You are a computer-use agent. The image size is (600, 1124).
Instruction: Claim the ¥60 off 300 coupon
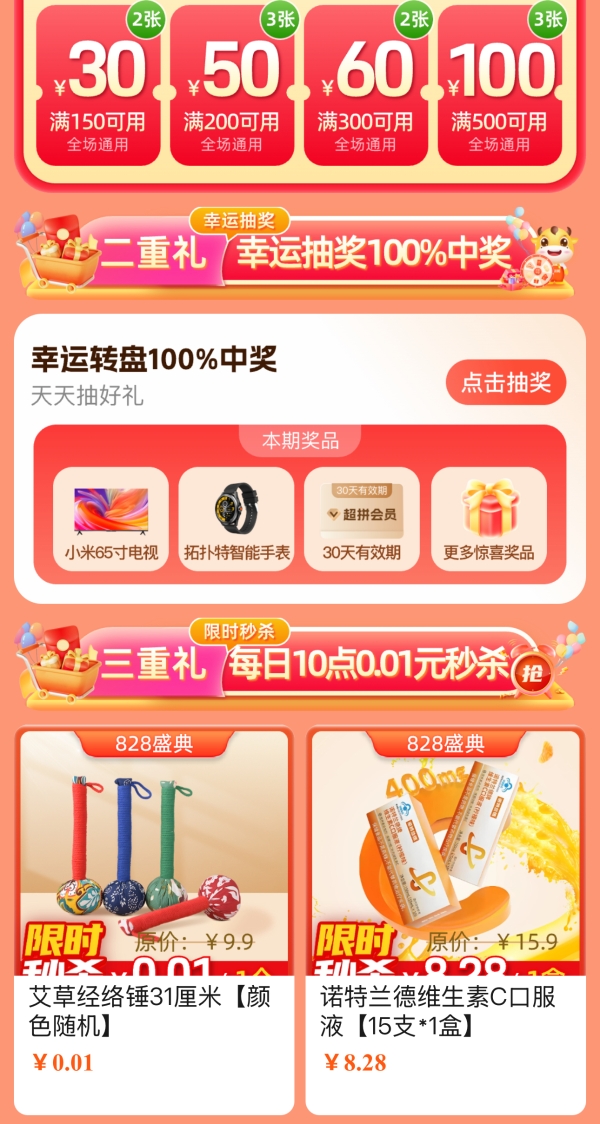coord(366,88)
